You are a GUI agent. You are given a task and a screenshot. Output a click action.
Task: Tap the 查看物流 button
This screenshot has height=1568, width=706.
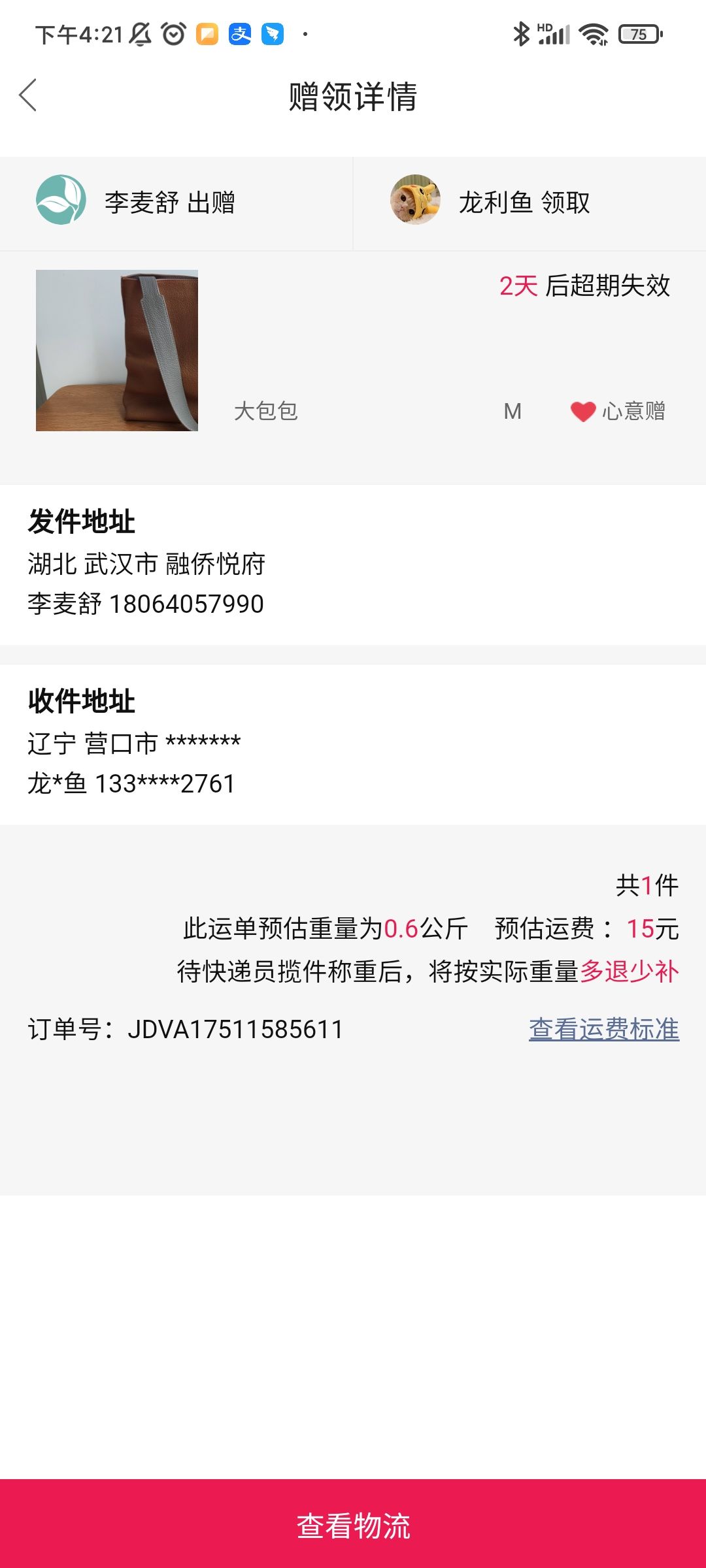click(353, 1524)
